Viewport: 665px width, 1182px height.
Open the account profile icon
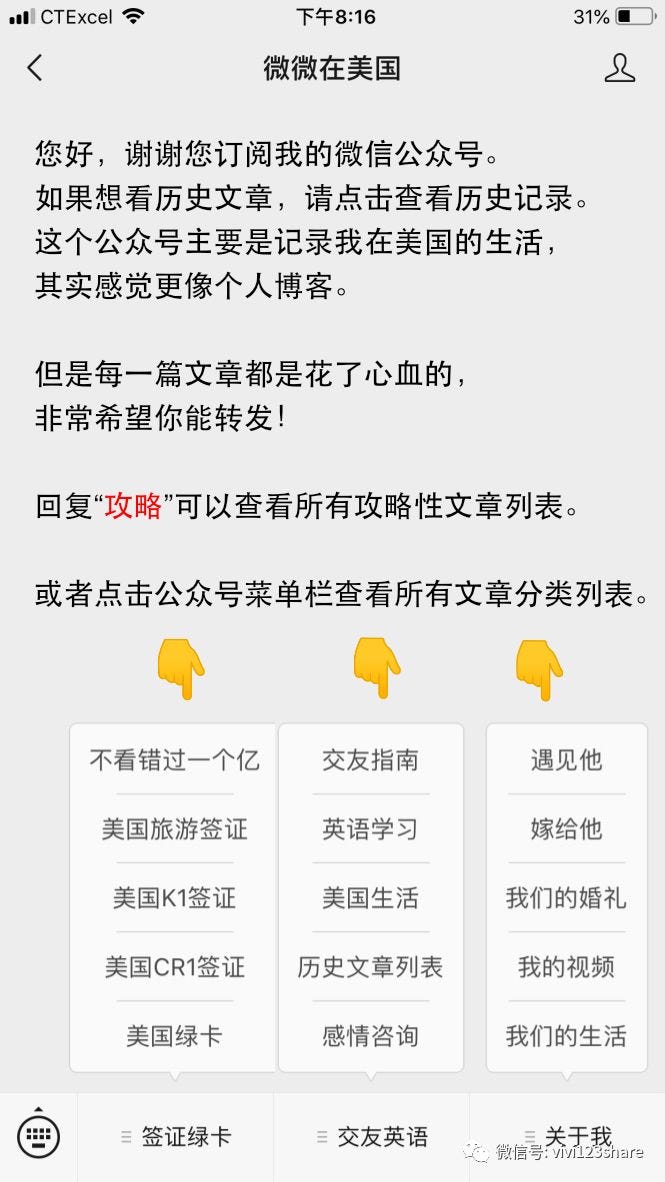[620, 68]
